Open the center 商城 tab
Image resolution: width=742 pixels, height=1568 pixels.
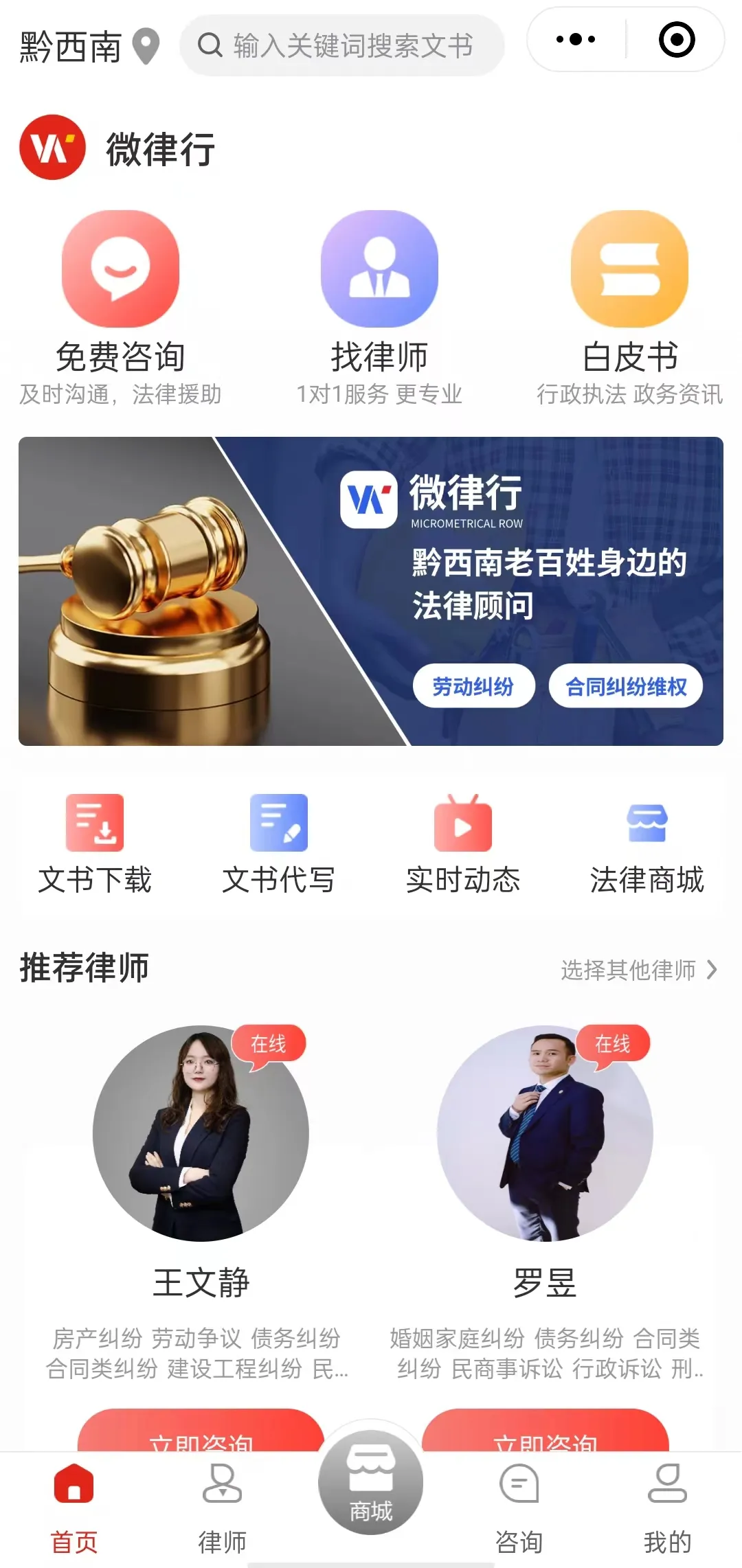pos(371,1484)
